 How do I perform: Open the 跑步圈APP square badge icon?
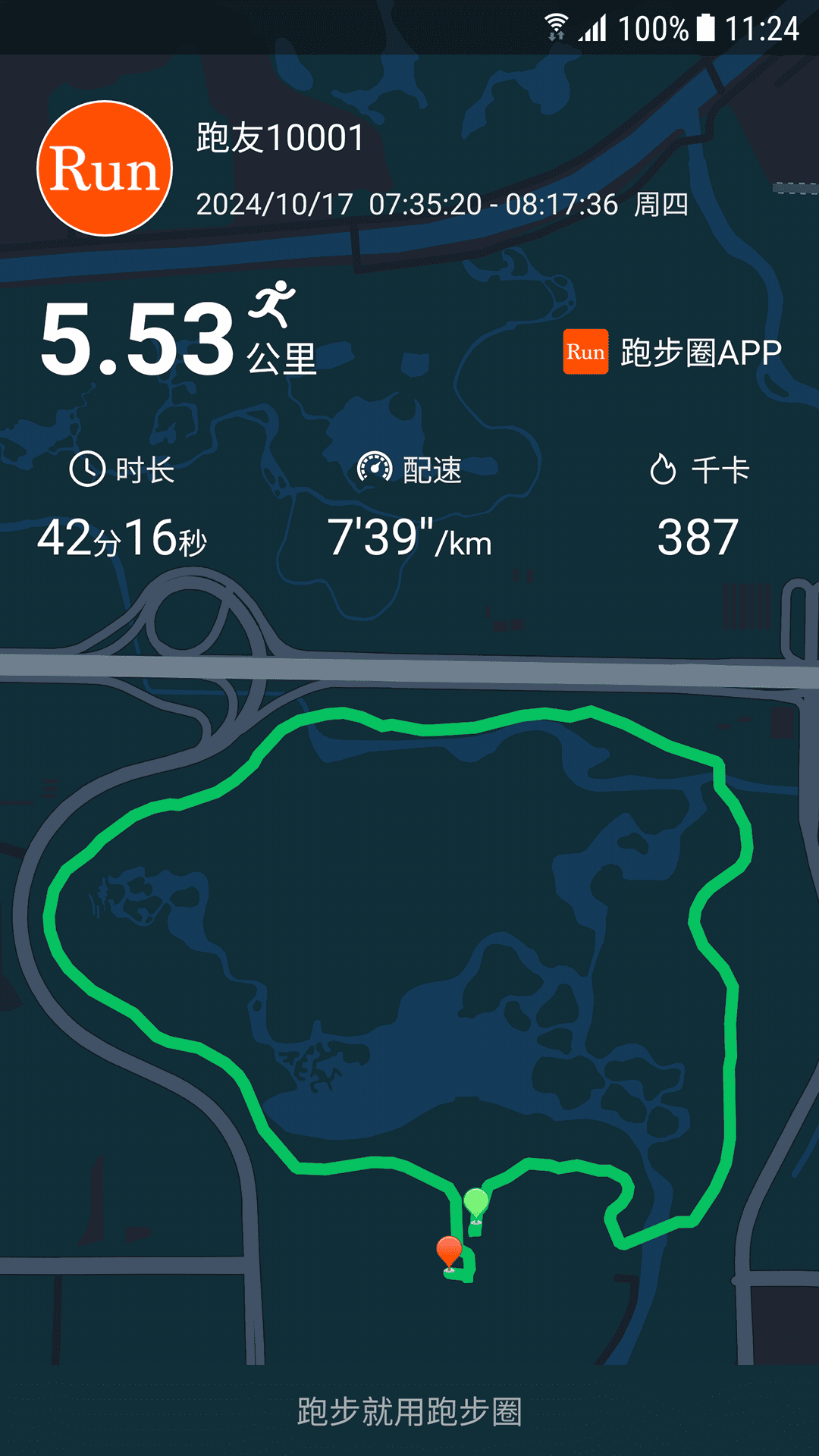(x=585, y=350)
